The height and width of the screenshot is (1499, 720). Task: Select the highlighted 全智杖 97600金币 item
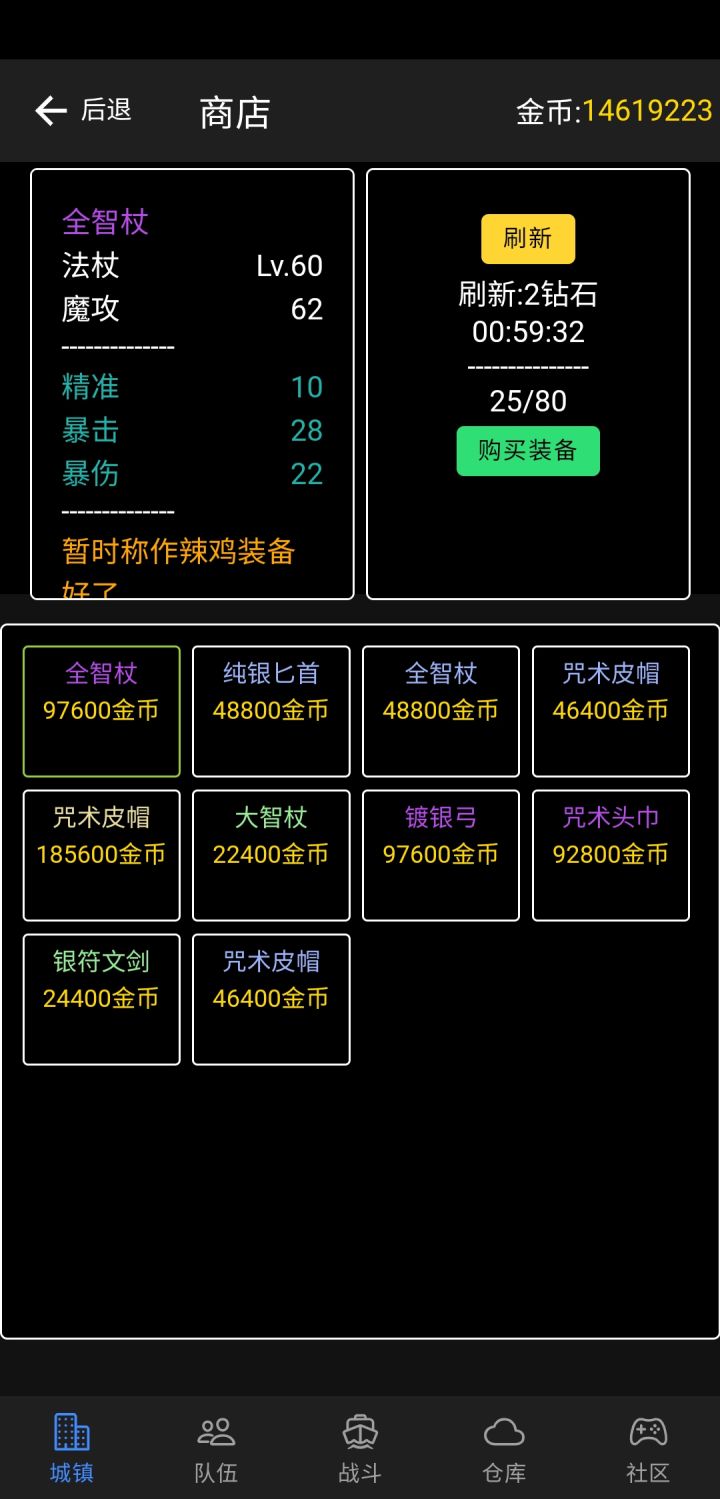pos(100,711)
